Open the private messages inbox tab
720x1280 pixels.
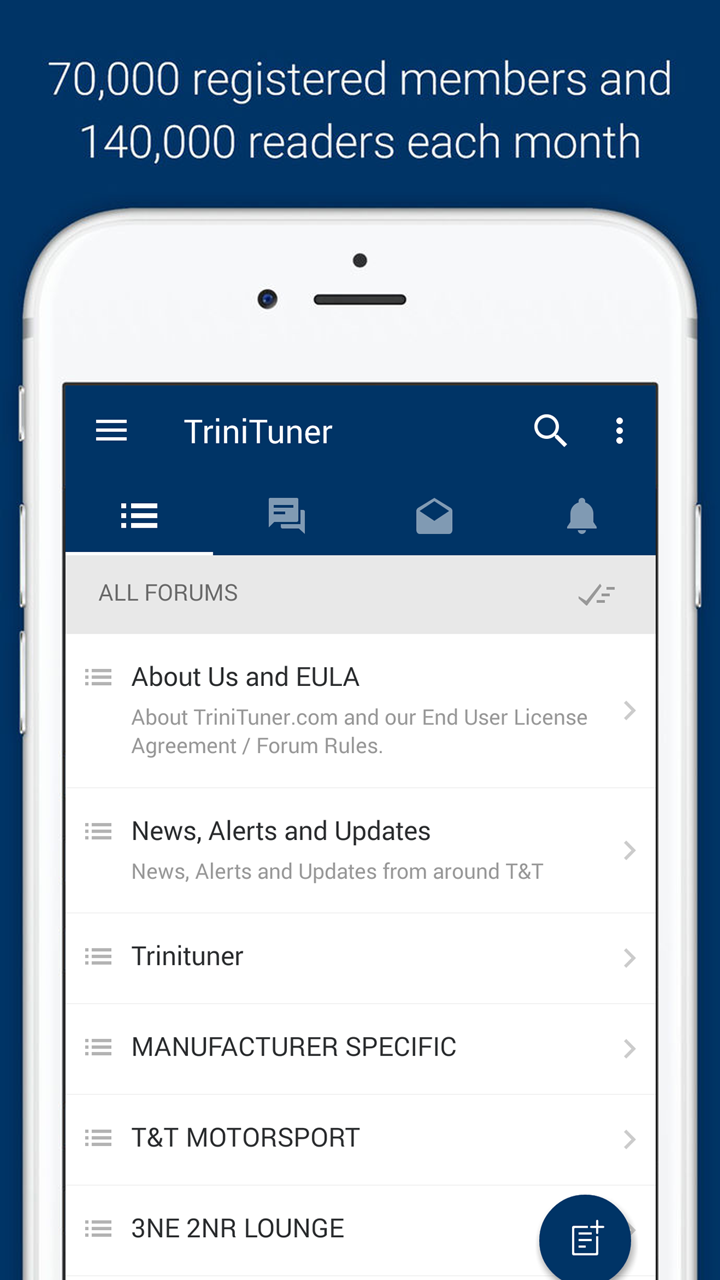(434, 515)
